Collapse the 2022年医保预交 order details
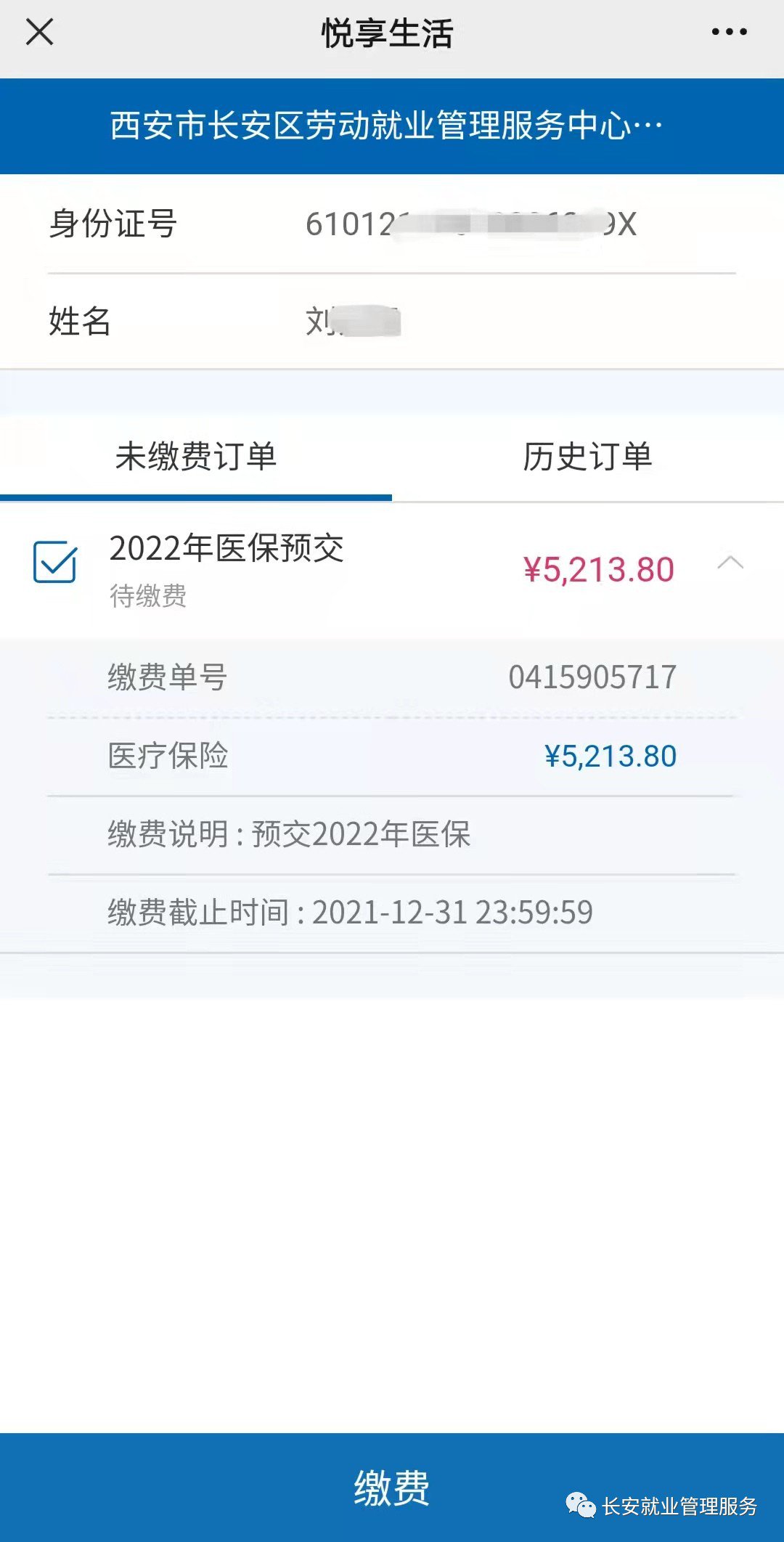The image size is (784, 1542). pyautogui.click(x=730, y=563)
